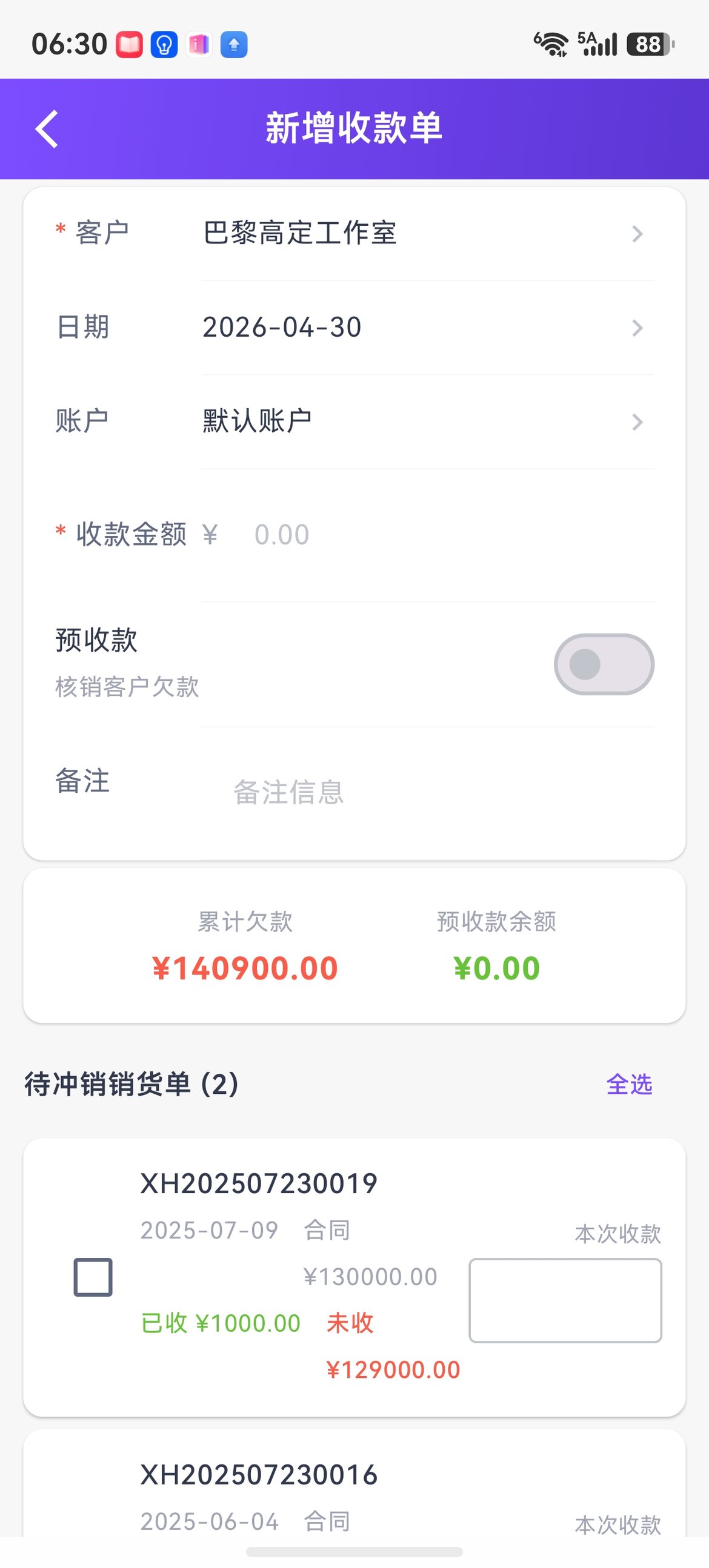Tap the 本次收款 amount box for the first order
Viewport: 709px width, 1568px height.
565,1301
